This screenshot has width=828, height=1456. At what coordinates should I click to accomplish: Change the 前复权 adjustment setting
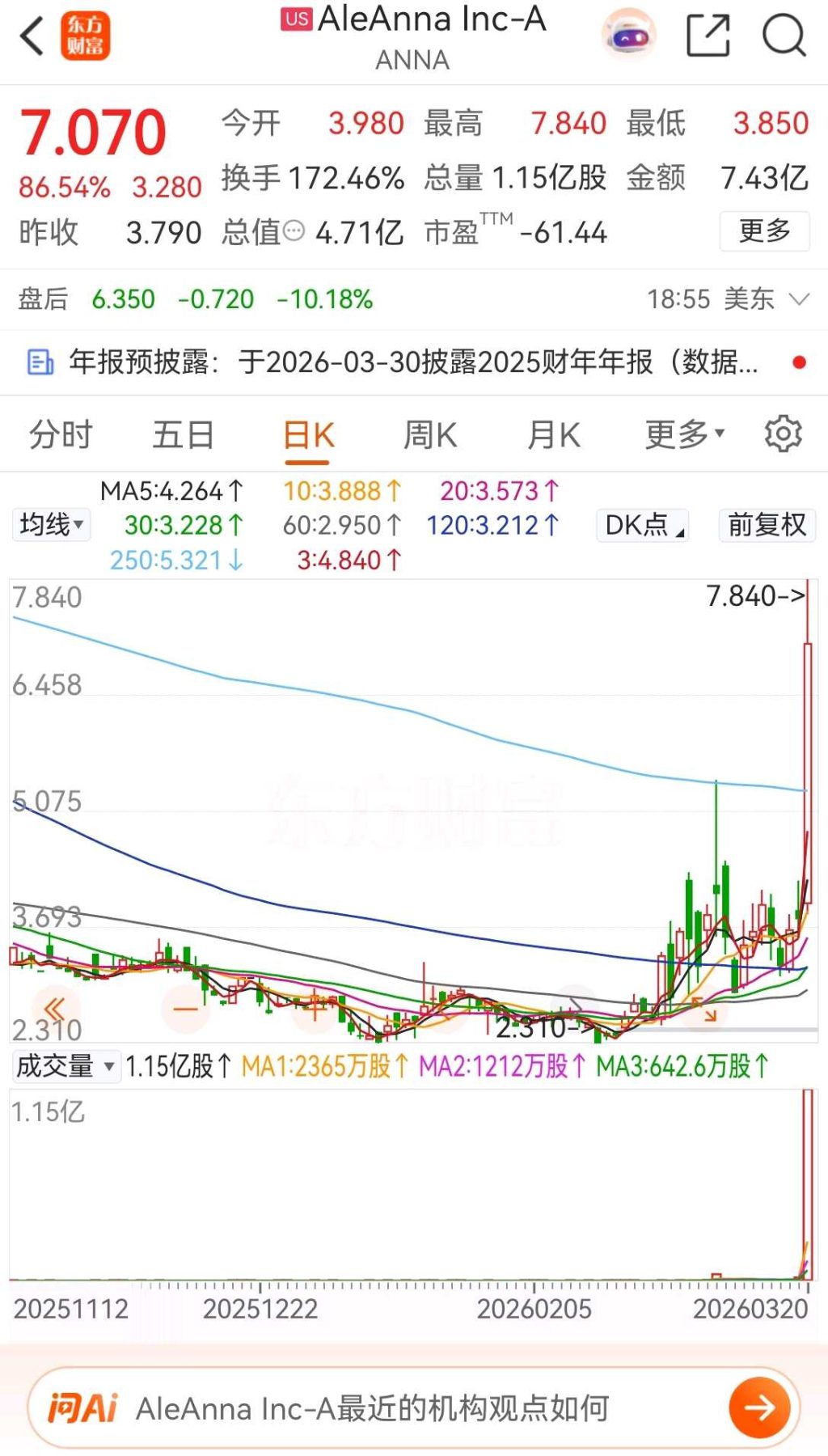click(767, 525)
